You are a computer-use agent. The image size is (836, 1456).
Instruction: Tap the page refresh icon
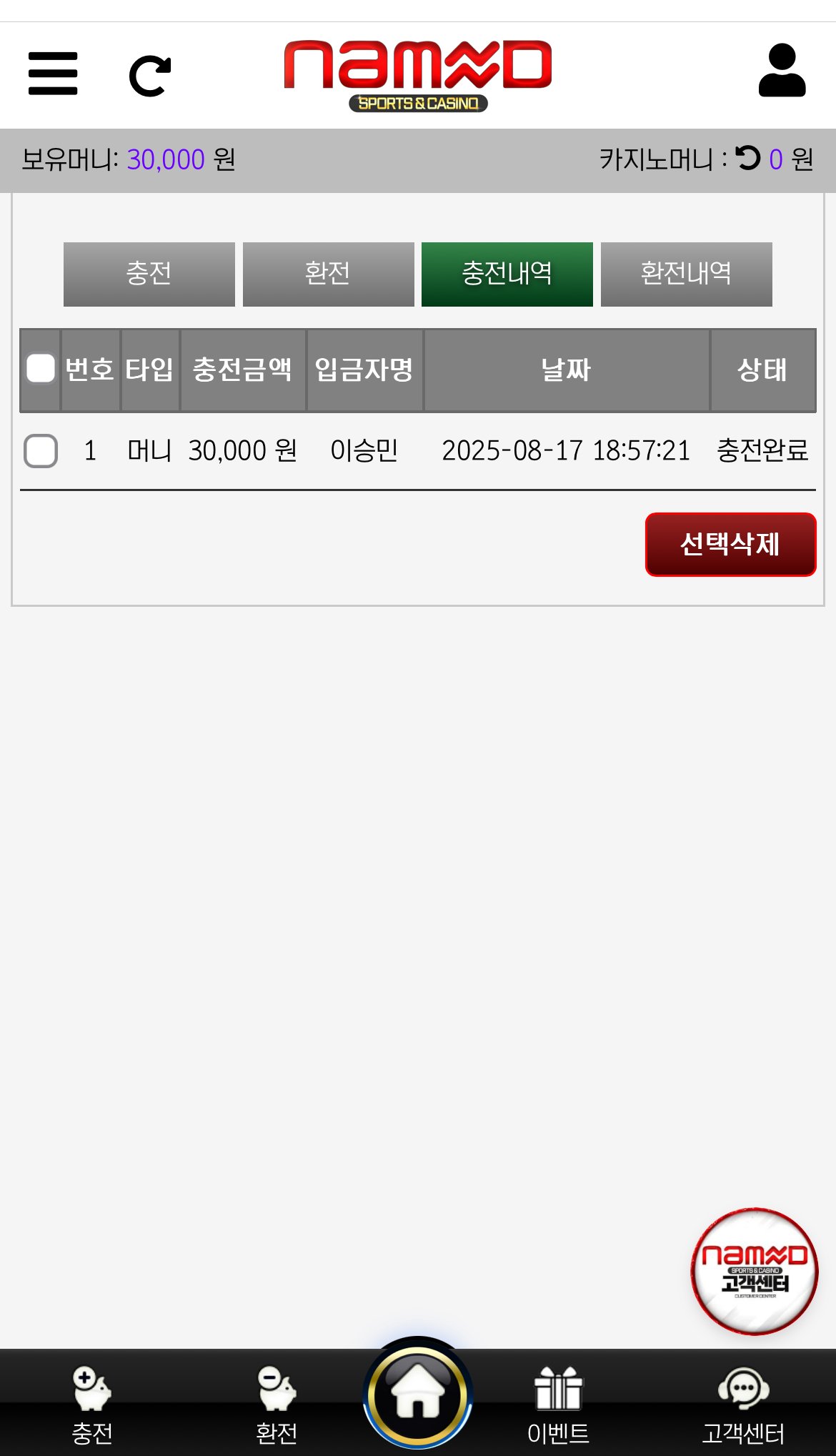point(149,76)
